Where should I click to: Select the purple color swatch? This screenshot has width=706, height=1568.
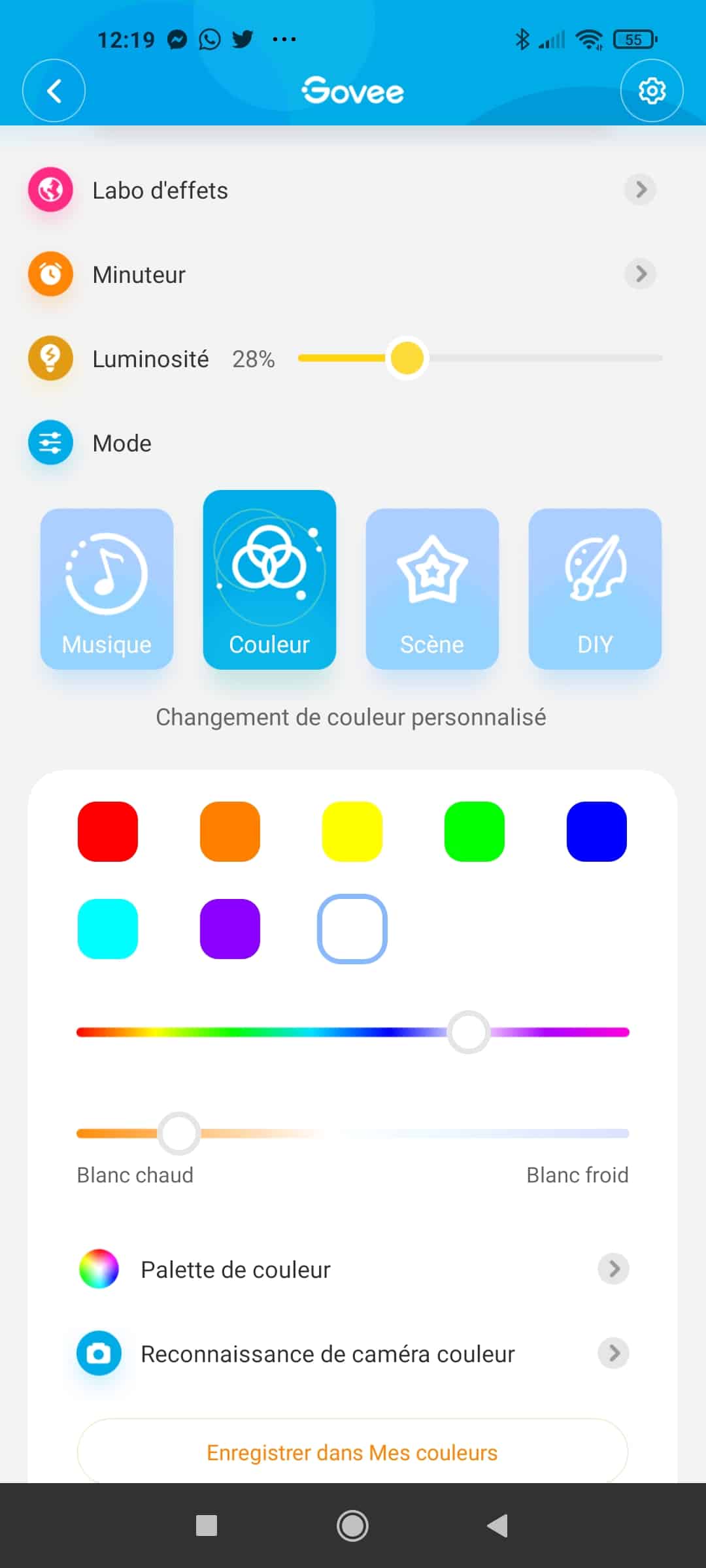click(230, 929)
